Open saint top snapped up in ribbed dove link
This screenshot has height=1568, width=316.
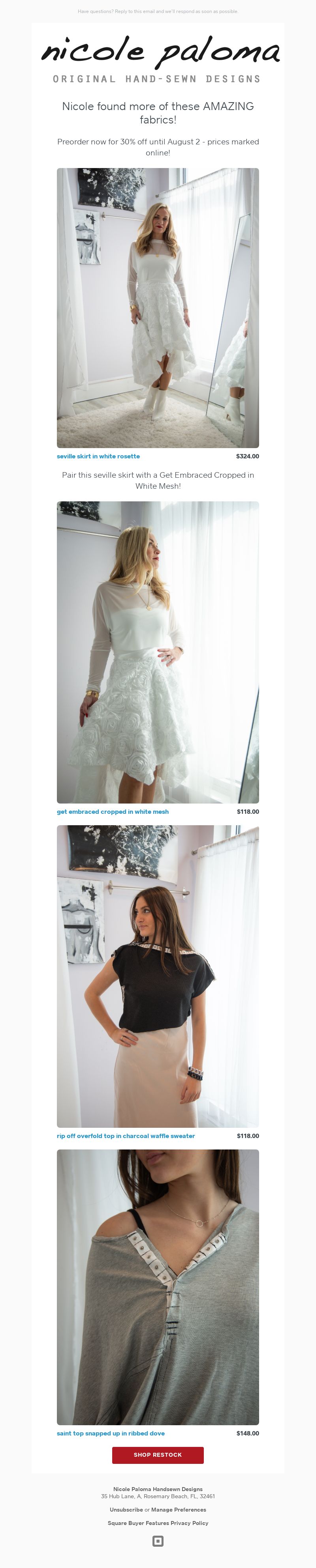[x=111, y=1433]
